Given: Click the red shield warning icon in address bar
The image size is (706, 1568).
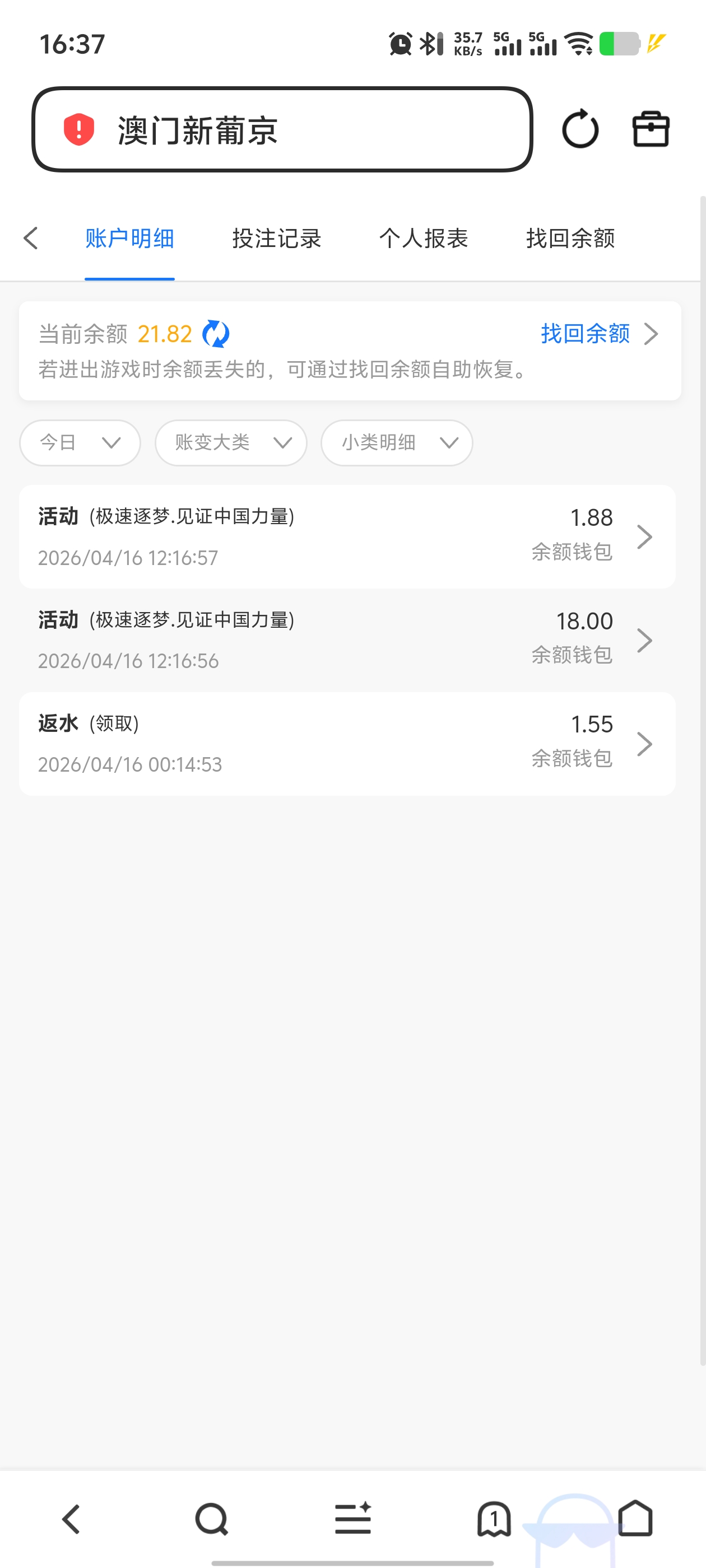Looking at the screenshot, I should 78,130.
